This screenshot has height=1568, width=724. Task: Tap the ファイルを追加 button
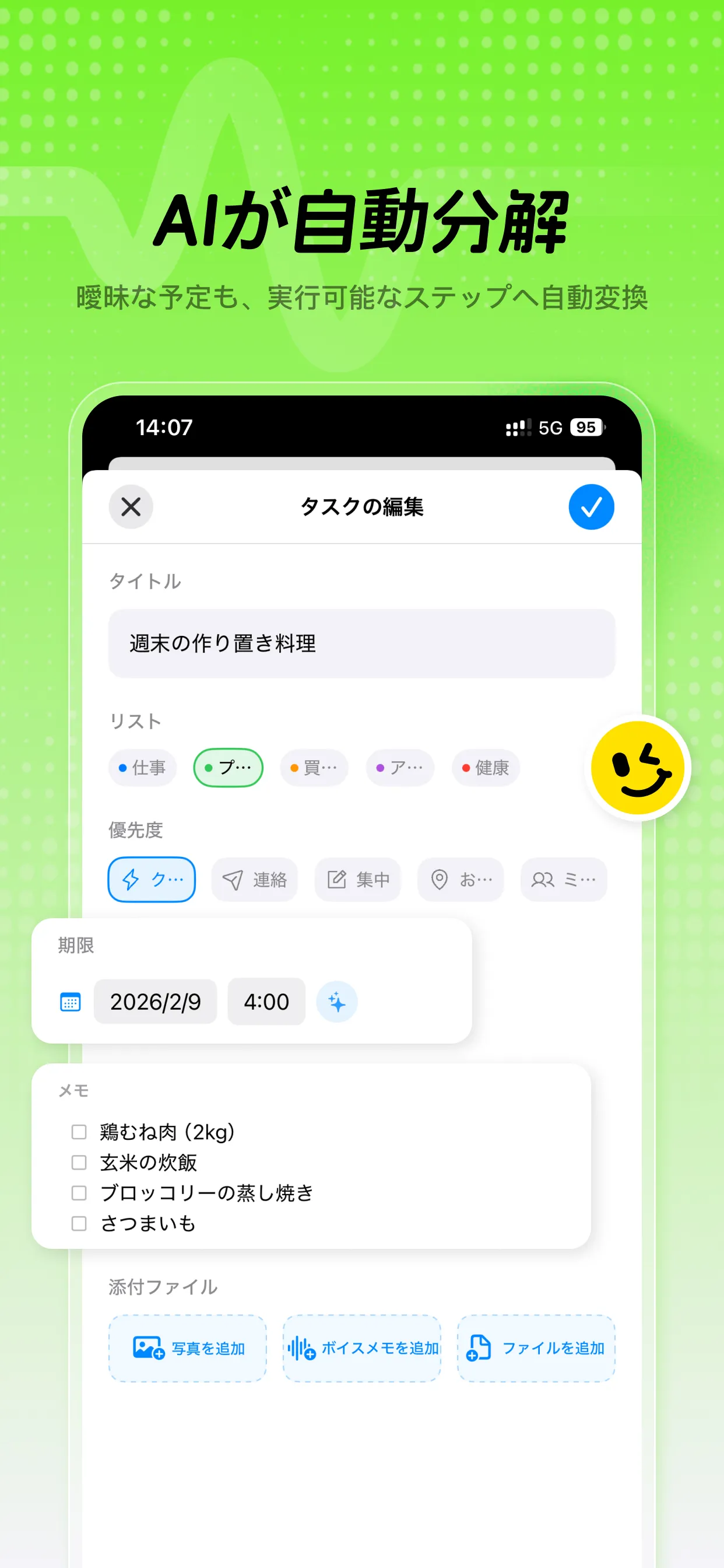click(535, 1347)
